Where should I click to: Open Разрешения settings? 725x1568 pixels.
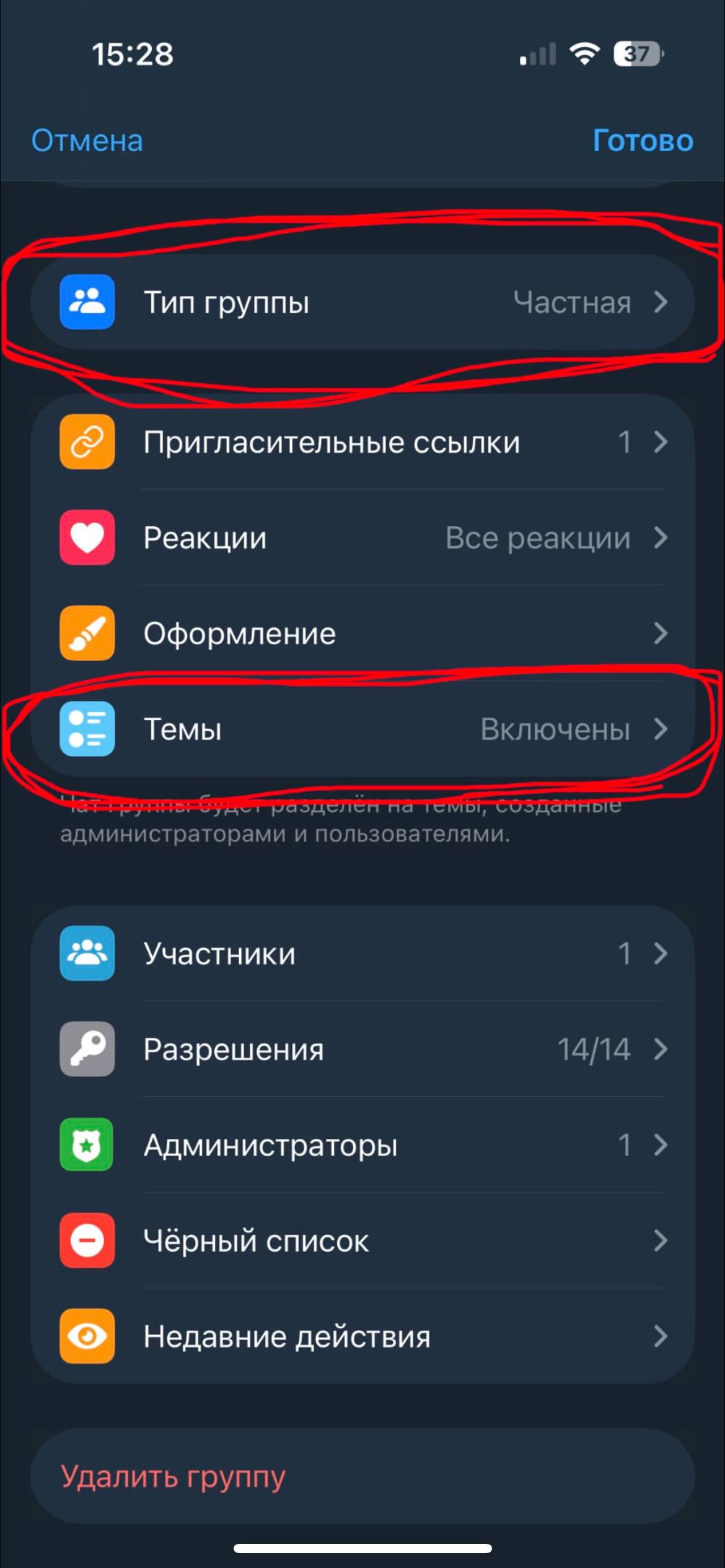click(x=362, y=1049)
